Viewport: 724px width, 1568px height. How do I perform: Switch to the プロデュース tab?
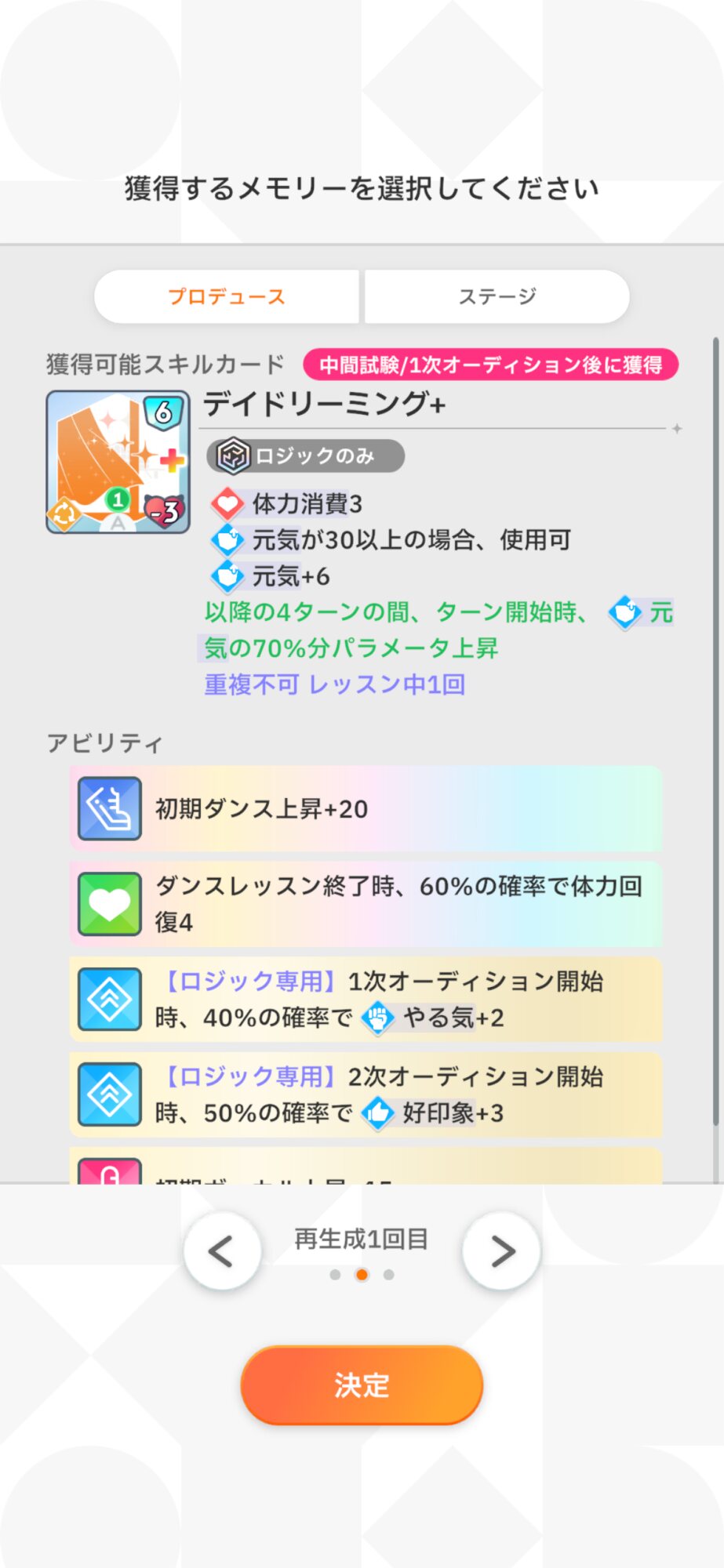point(227,297)
